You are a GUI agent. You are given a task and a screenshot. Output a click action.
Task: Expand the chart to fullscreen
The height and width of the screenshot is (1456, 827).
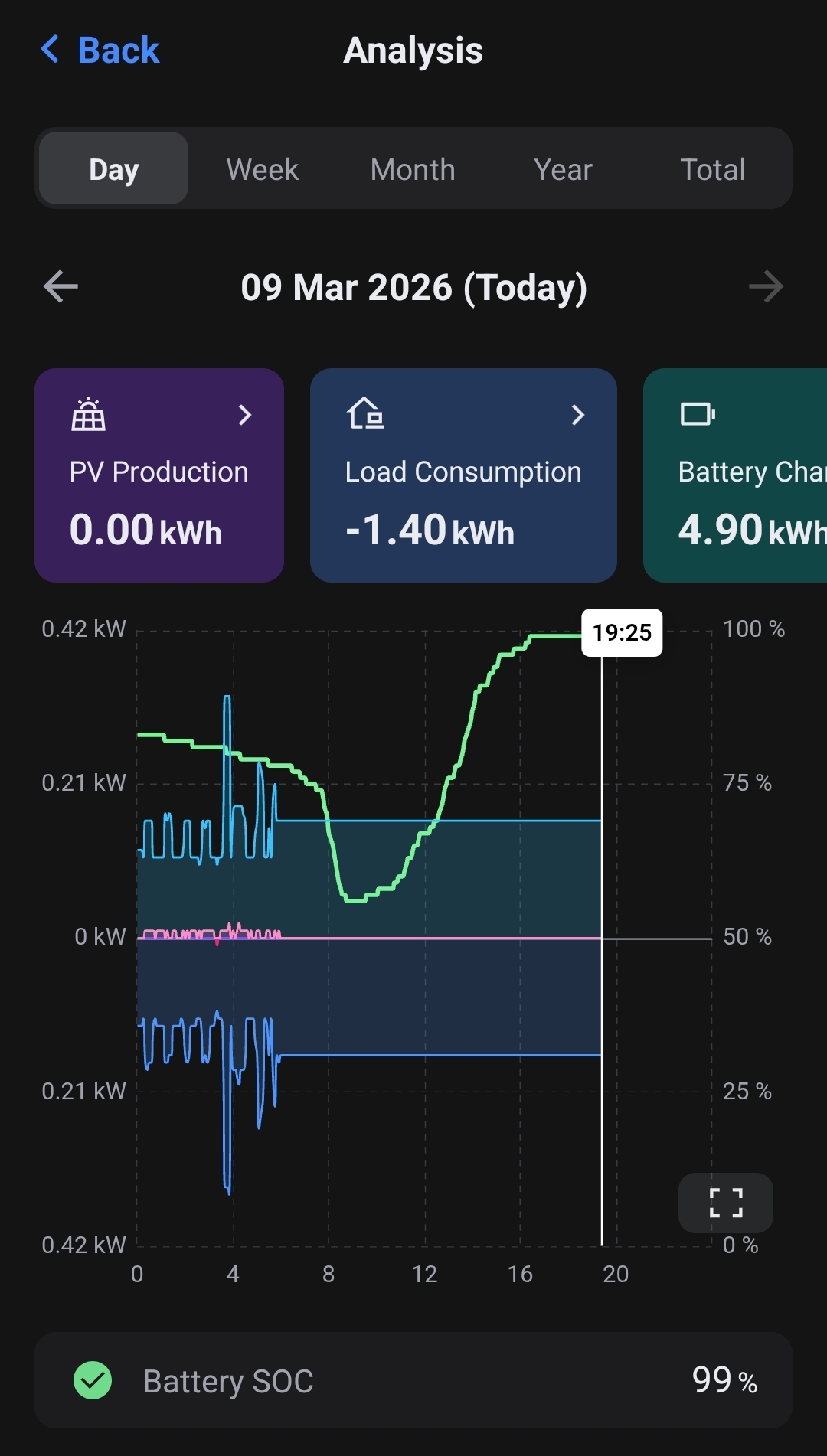click(x=725, y=1203)
